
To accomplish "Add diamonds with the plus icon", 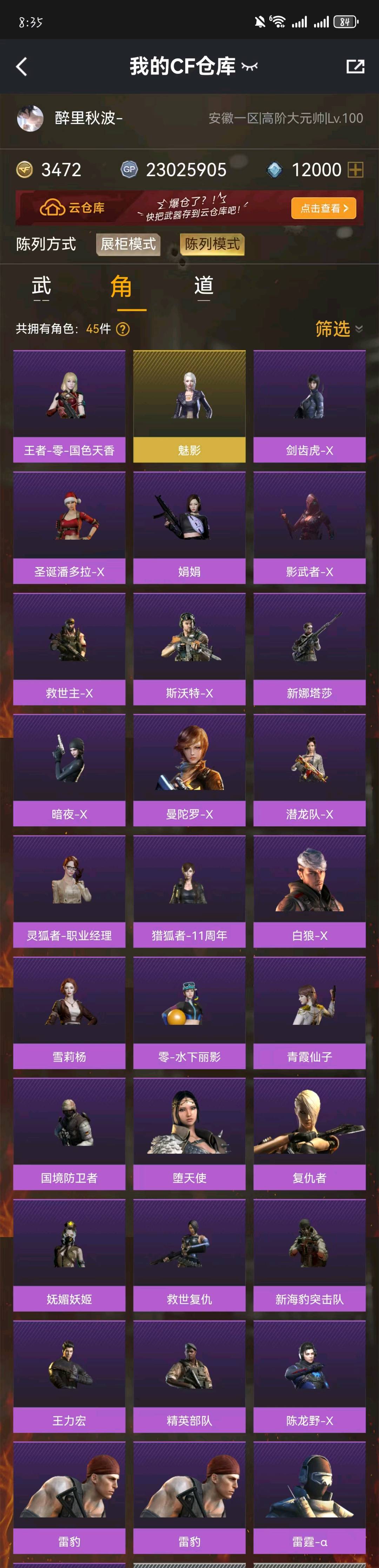I will point(355,170).
